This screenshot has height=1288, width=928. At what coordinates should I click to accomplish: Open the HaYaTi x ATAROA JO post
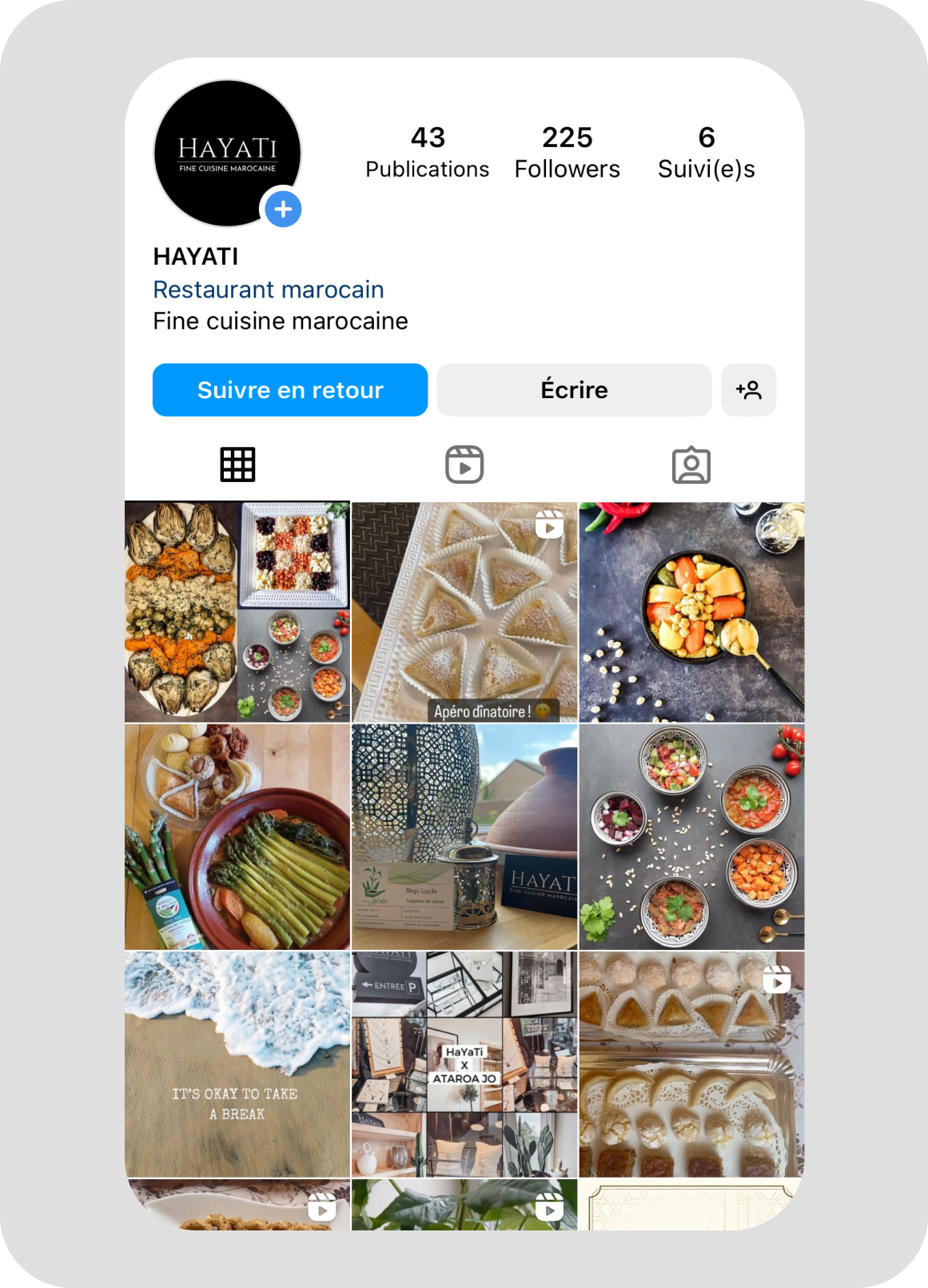464,1064
